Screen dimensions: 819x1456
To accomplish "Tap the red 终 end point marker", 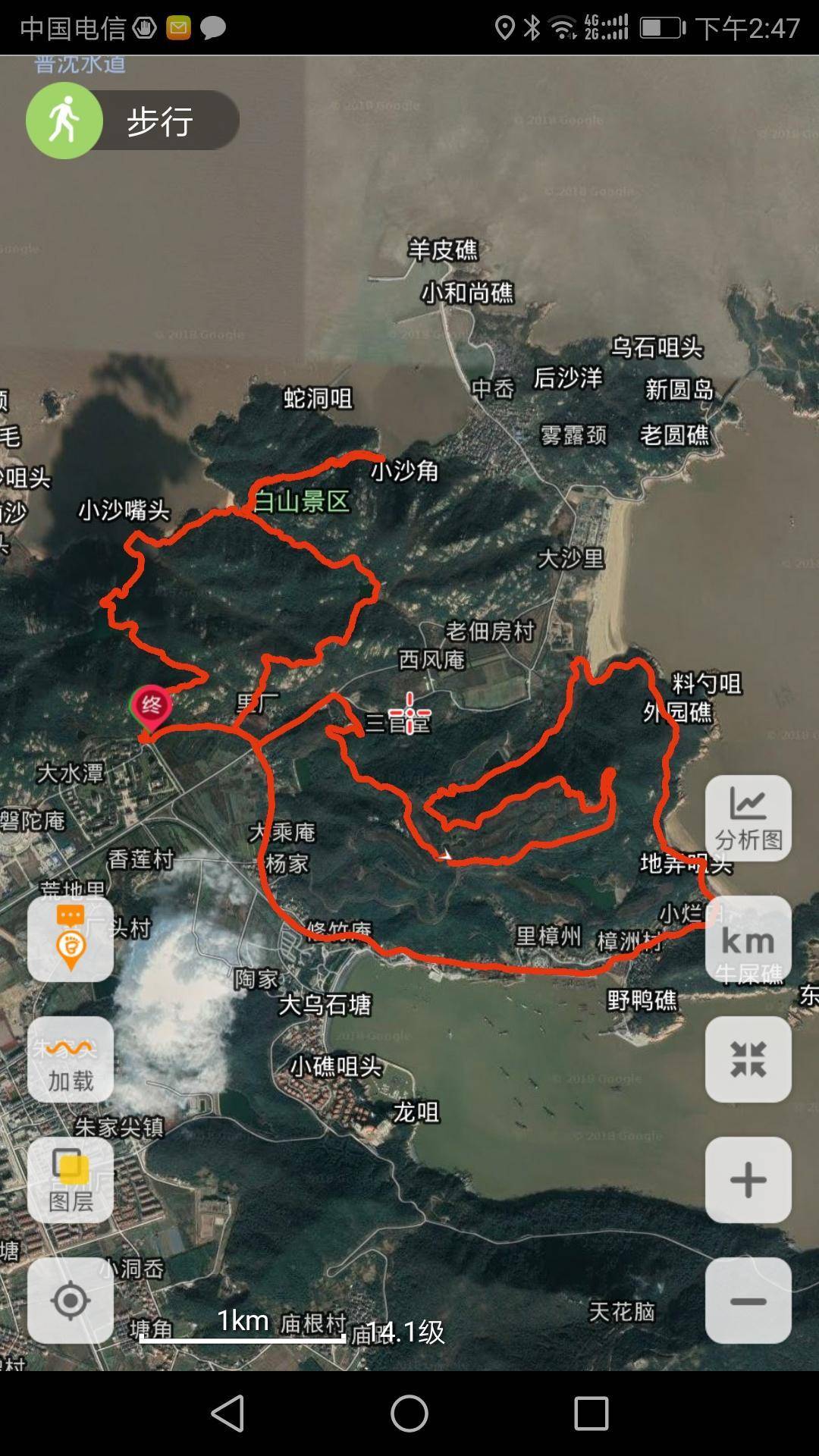I will coord(151,707).
